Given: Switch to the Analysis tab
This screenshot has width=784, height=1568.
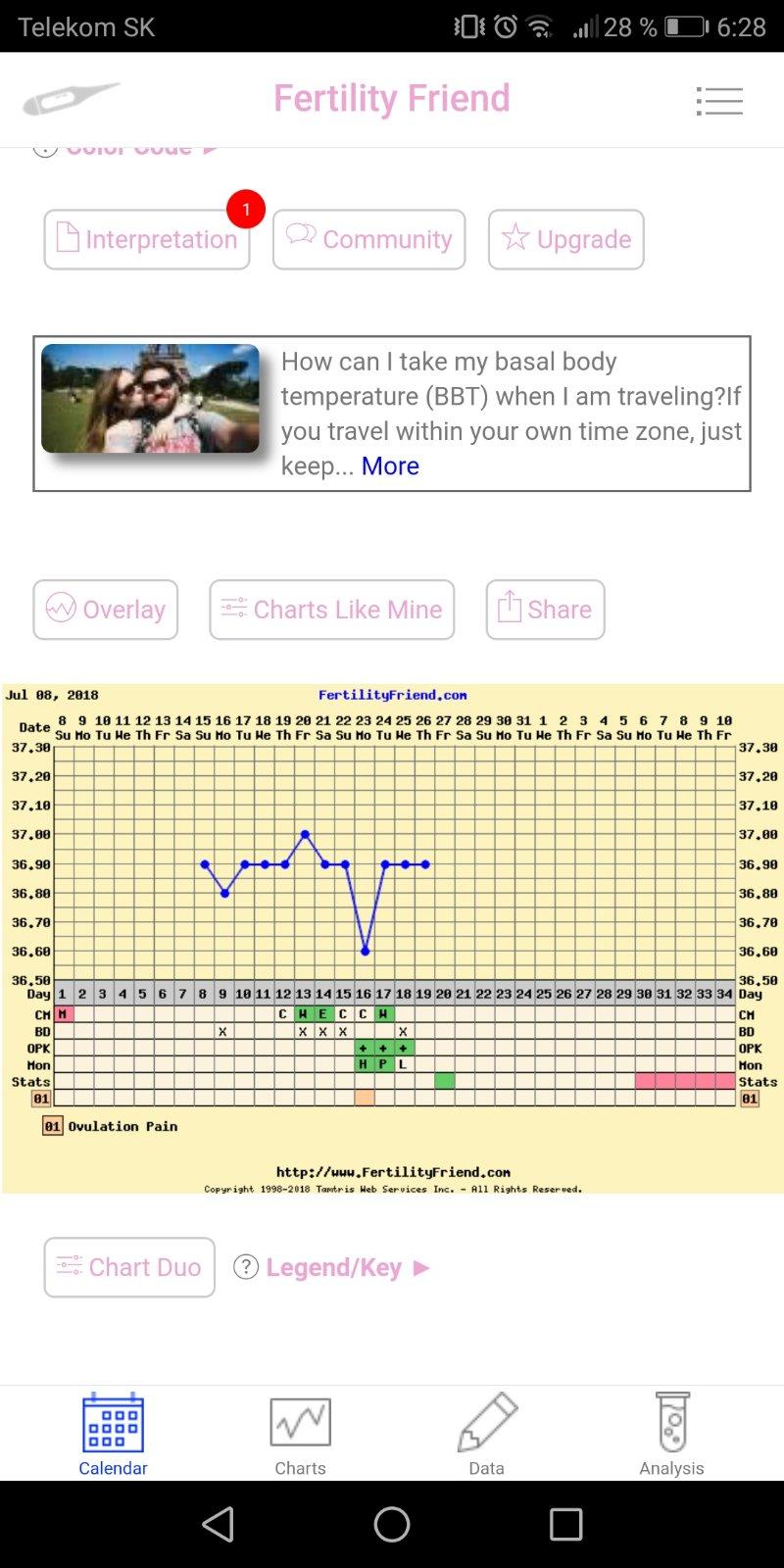Looking at the screenshot, I should coord(671,1435).
